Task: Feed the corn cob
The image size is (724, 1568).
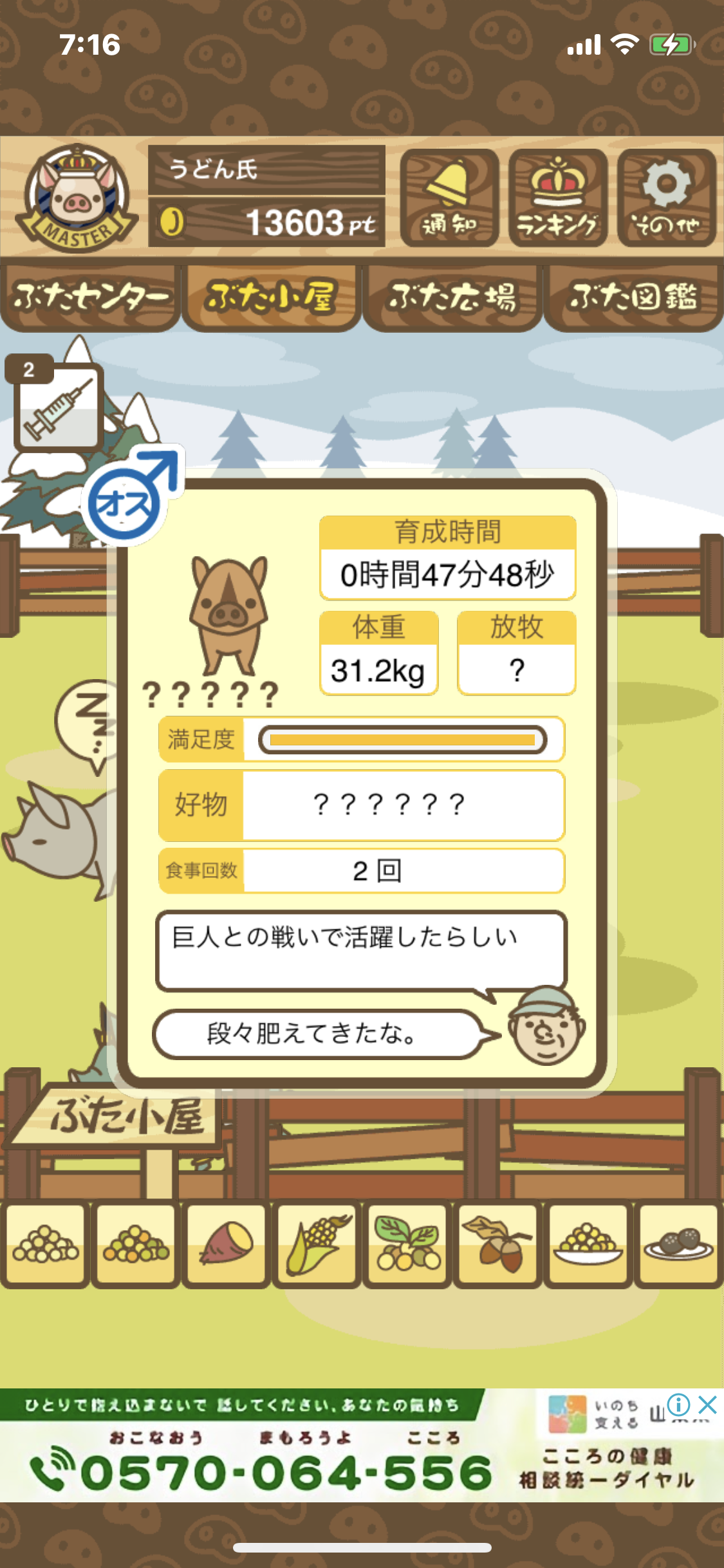Action: pyautogui.click(x=317, y=1245)
